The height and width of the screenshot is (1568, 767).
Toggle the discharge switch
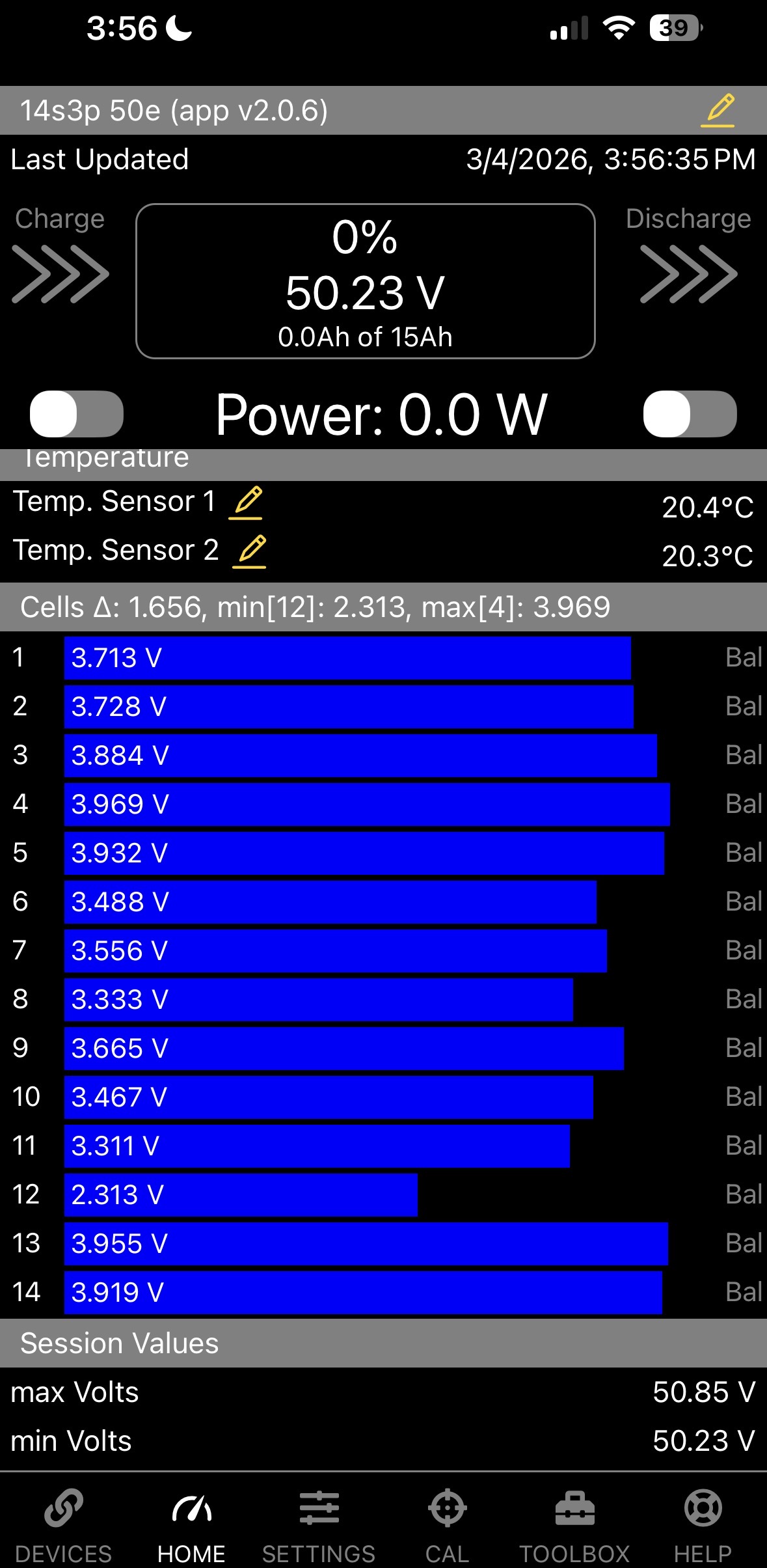coord(690,414)
